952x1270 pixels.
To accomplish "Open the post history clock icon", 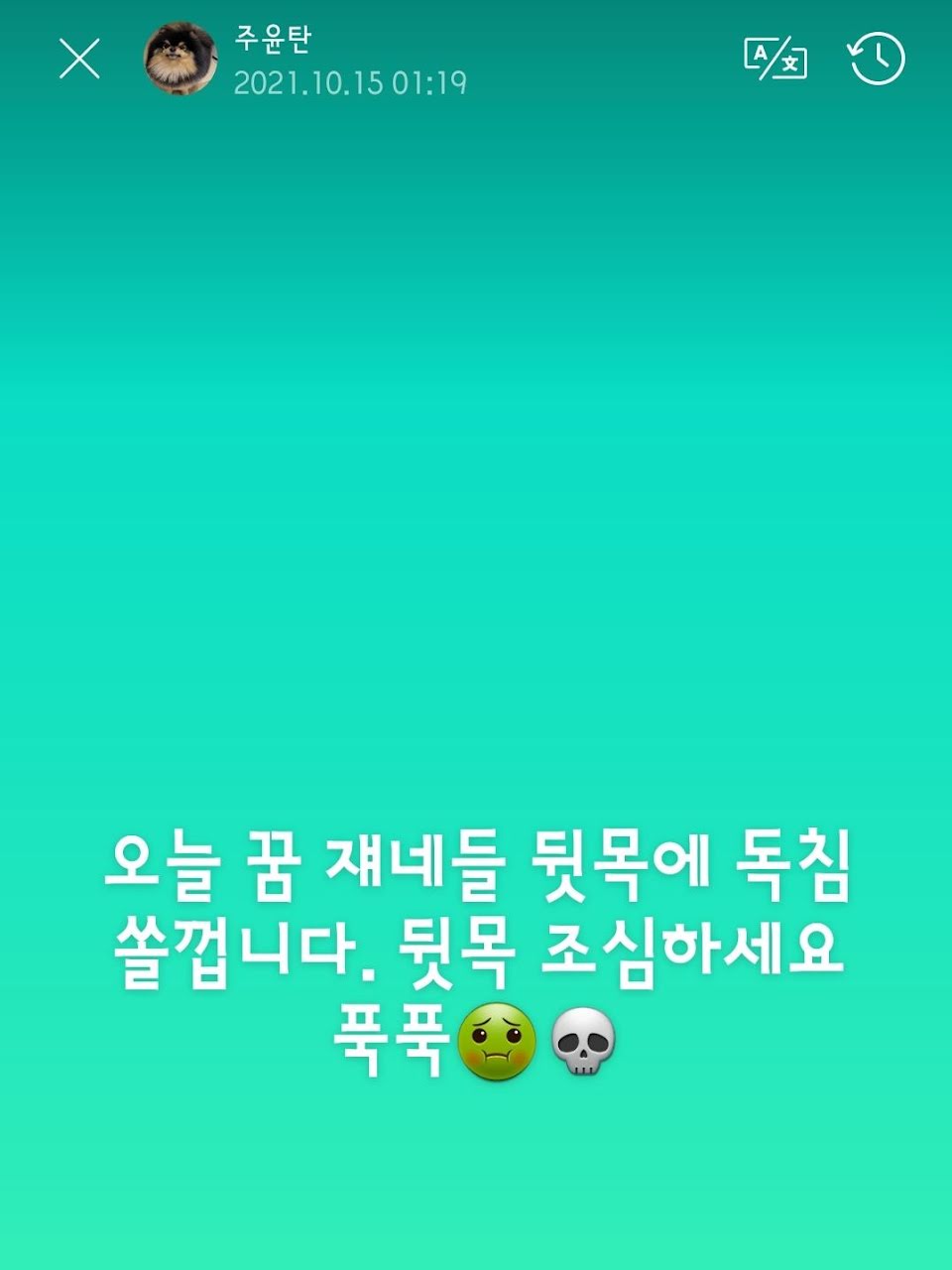I will [877, 59].
